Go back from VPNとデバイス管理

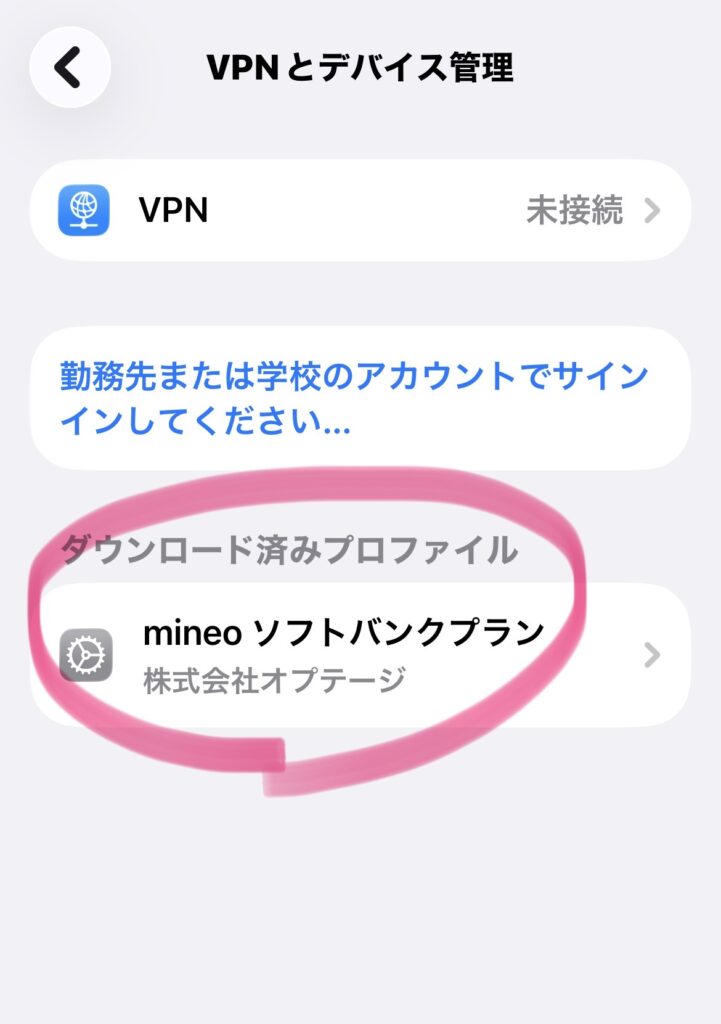point(69,67)
